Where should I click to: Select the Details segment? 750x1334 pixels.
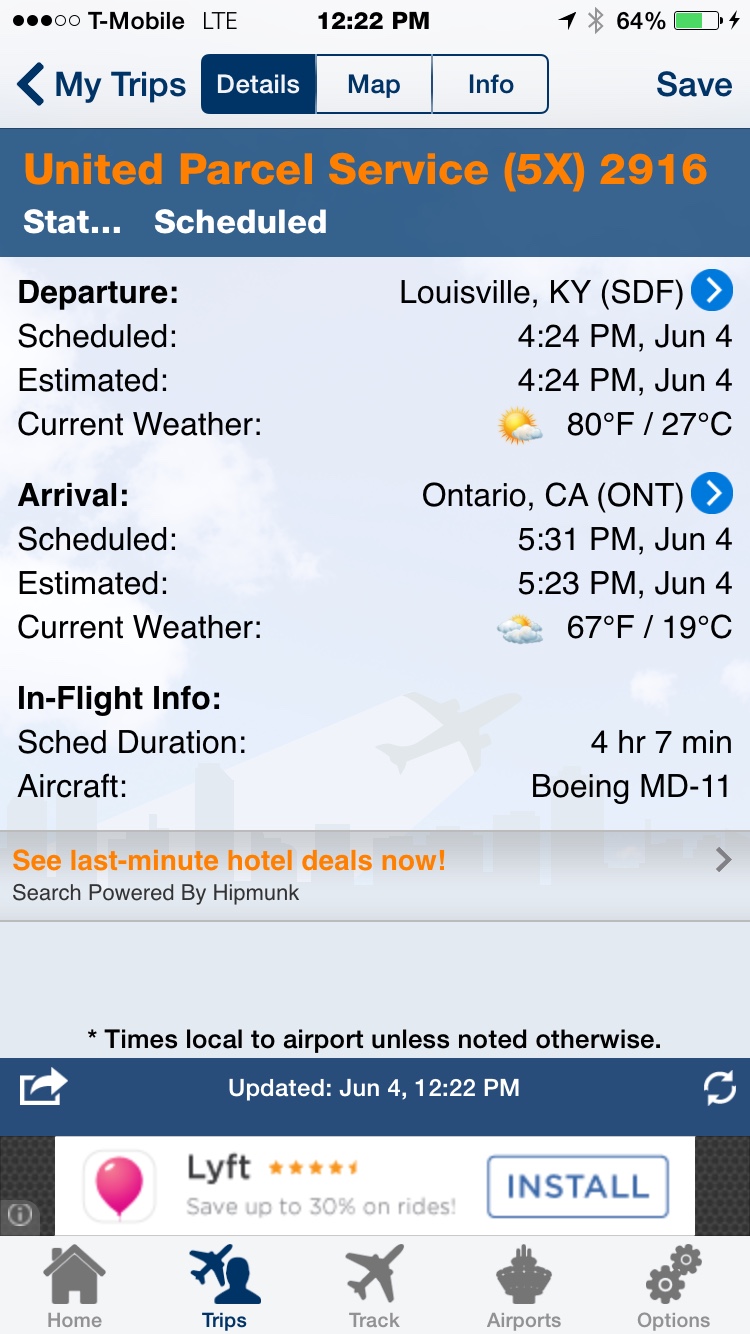point(258,85)
